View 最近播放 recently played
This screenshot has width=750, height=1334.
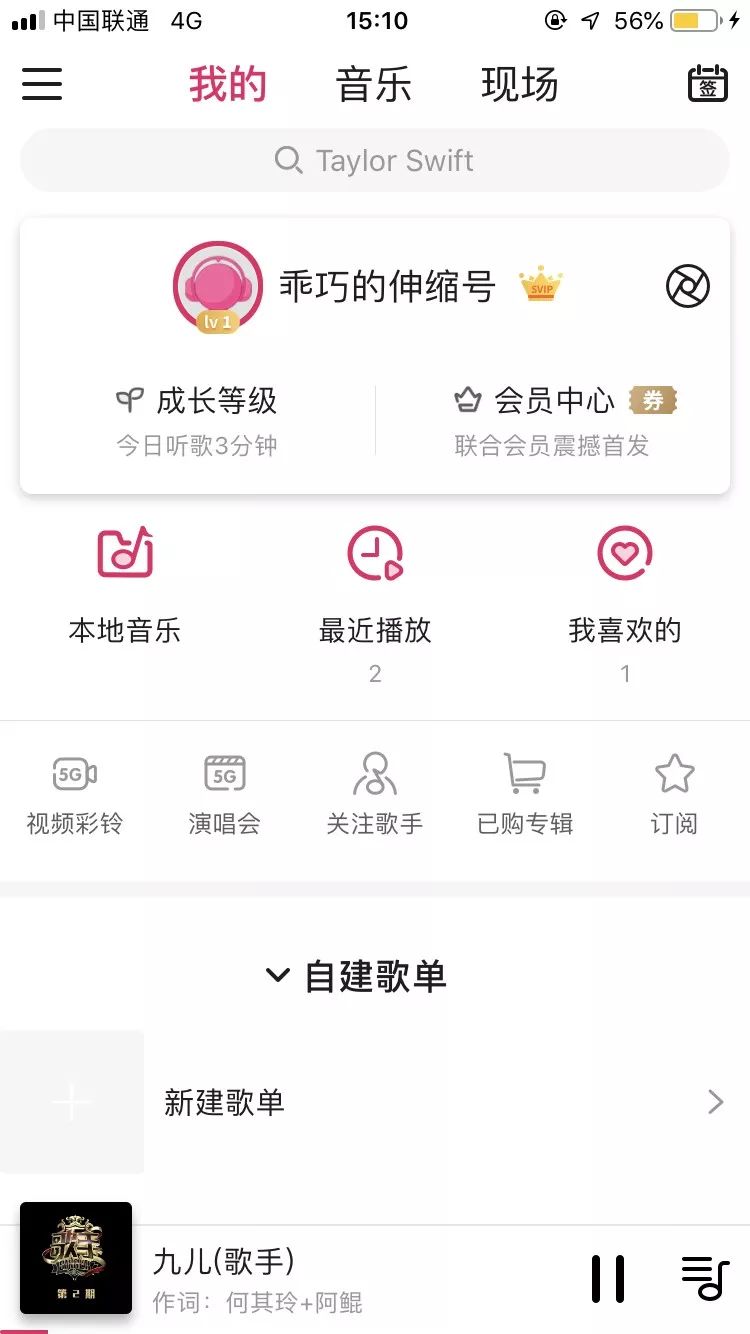point(375,585)
